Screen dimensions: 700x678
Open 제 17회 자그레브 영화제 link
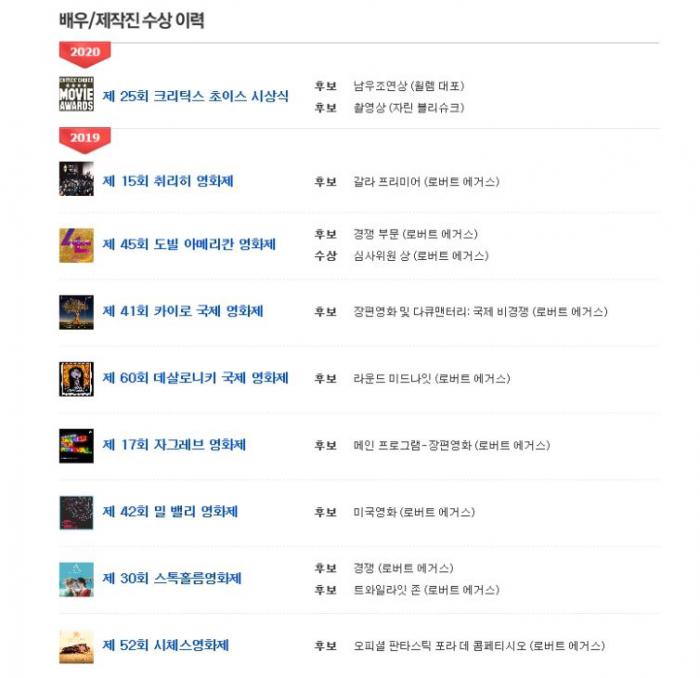pyautogui.click(x=174, y=445)
